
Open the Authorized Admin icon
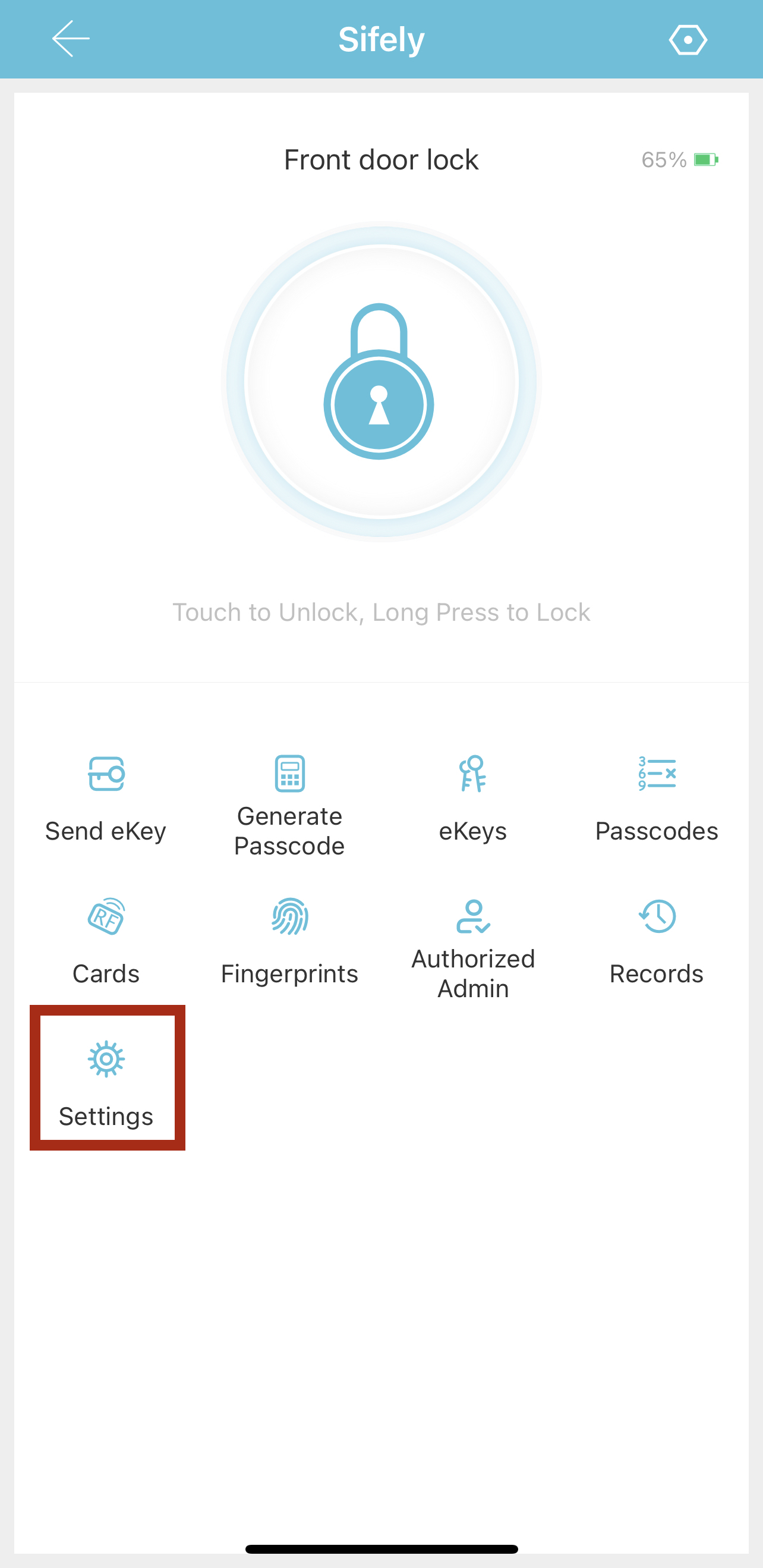tap(474, 916)
